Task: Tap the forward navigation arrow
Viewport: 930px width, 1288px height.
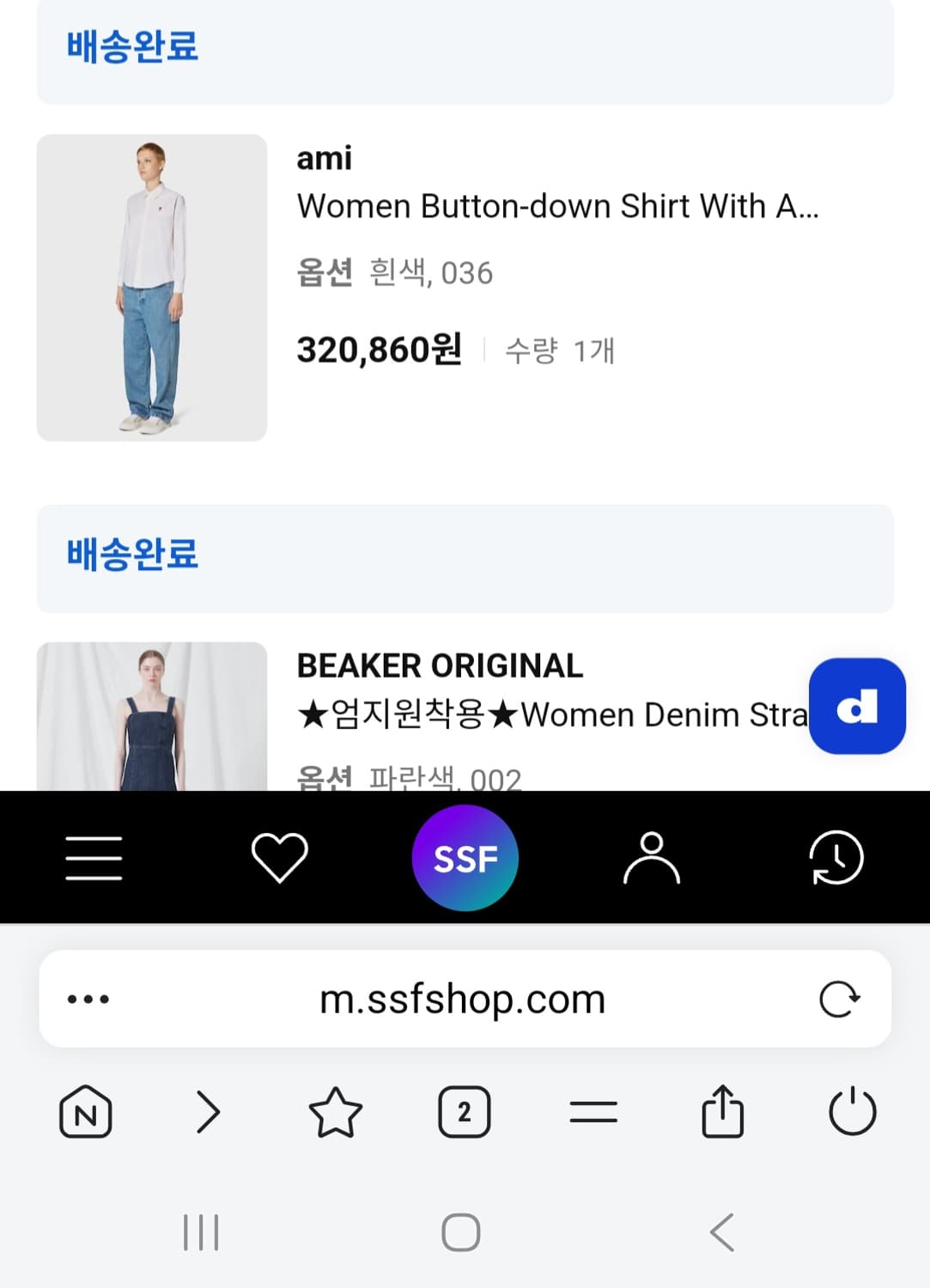Action: pos(207,1113)
